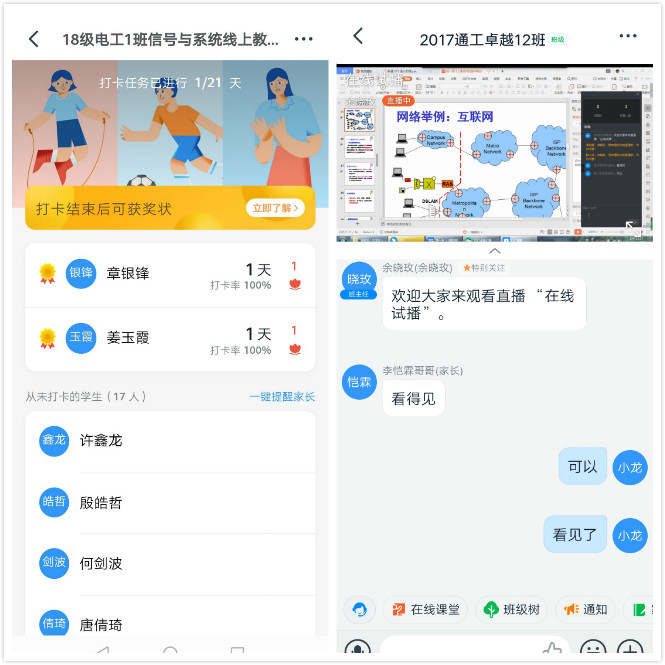Select student 唐倩琦 in the list
The height and width of the screenshot is (665, 665).
click(169, 624)
